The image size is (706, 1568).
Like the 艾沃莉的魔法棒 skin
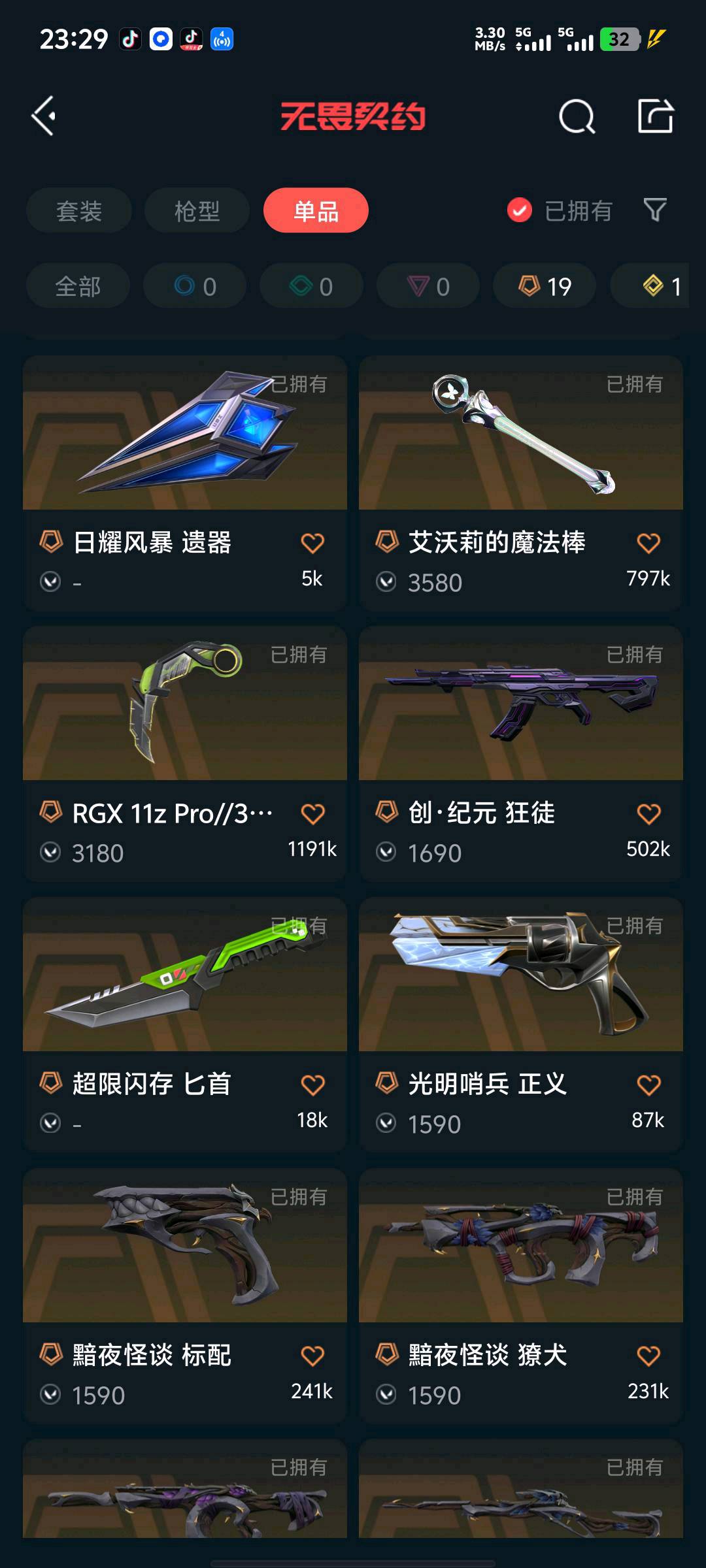point(648,543)
